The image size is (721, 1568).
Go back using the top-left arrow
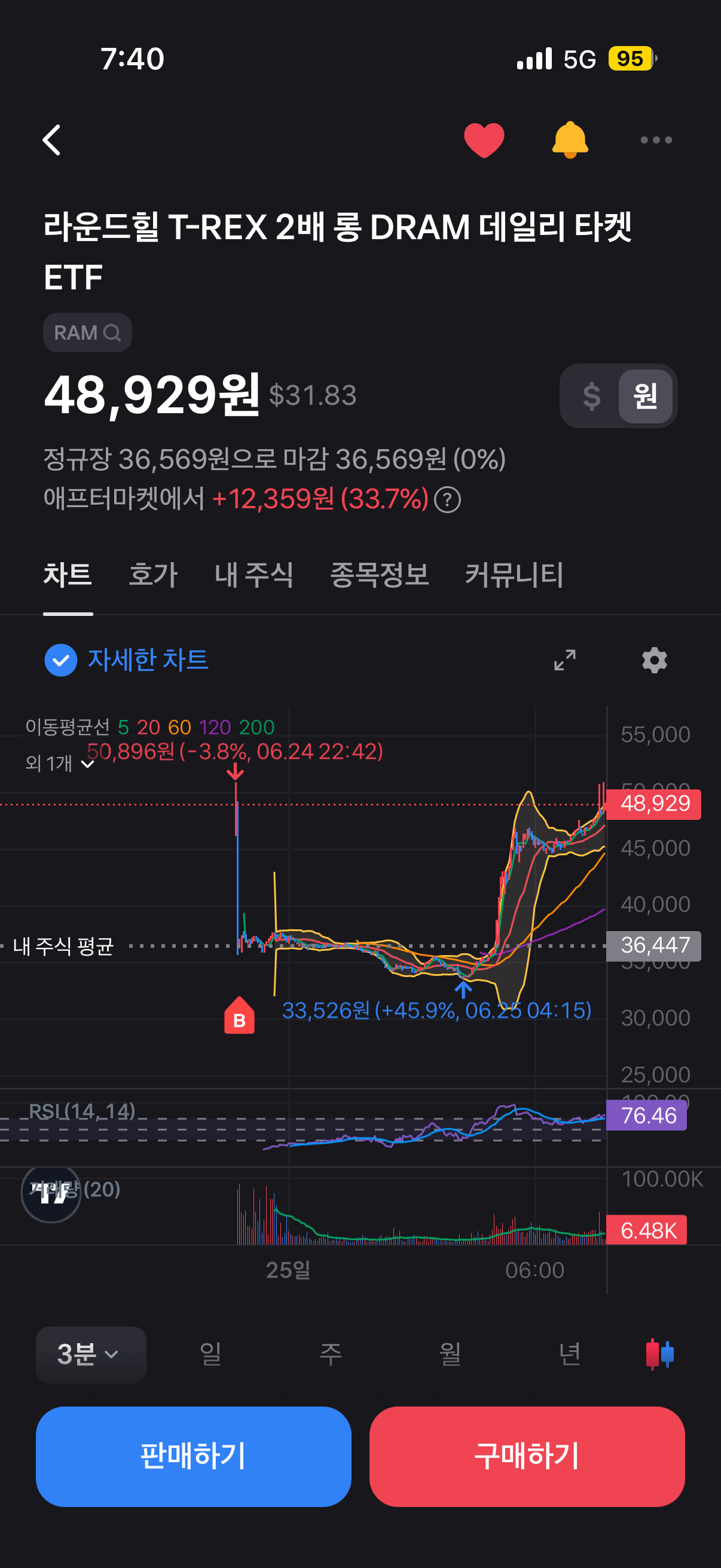click(x=53, y=140)
